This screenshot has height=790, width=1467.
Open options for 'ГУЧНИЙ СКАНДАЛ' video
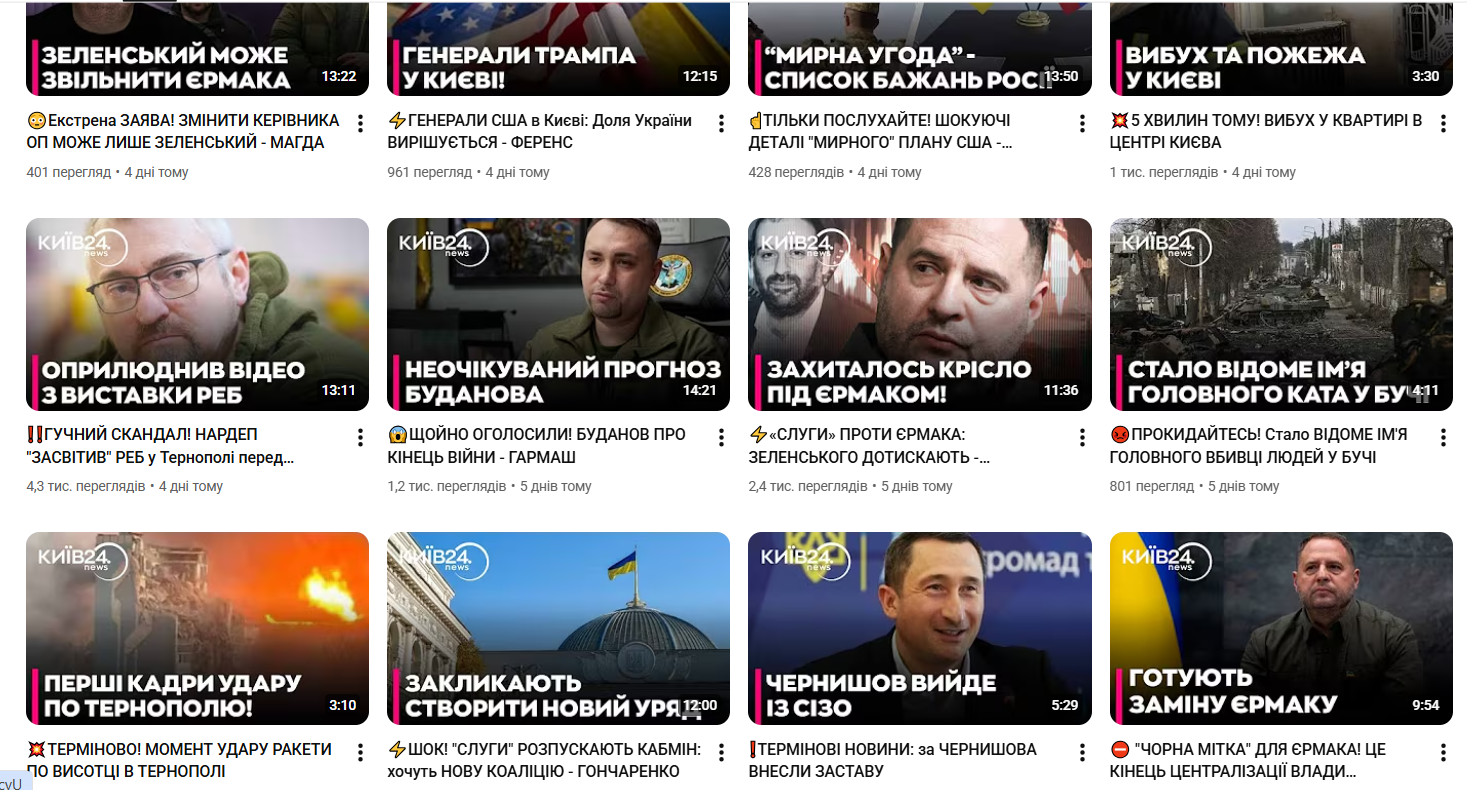coord(360,438)
